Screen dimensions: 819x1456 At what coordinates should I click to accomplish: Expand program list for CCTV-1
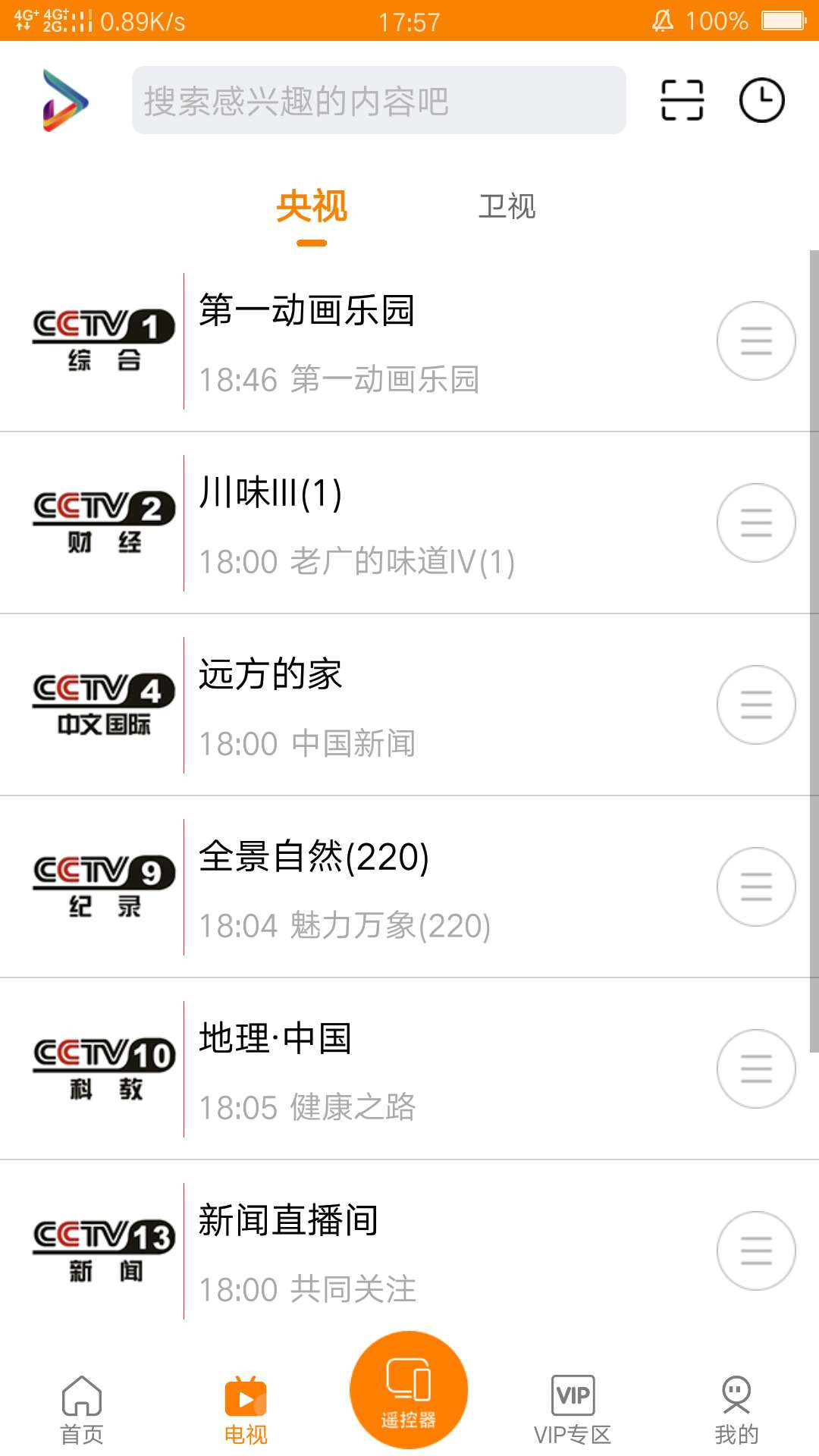(756, 340)
